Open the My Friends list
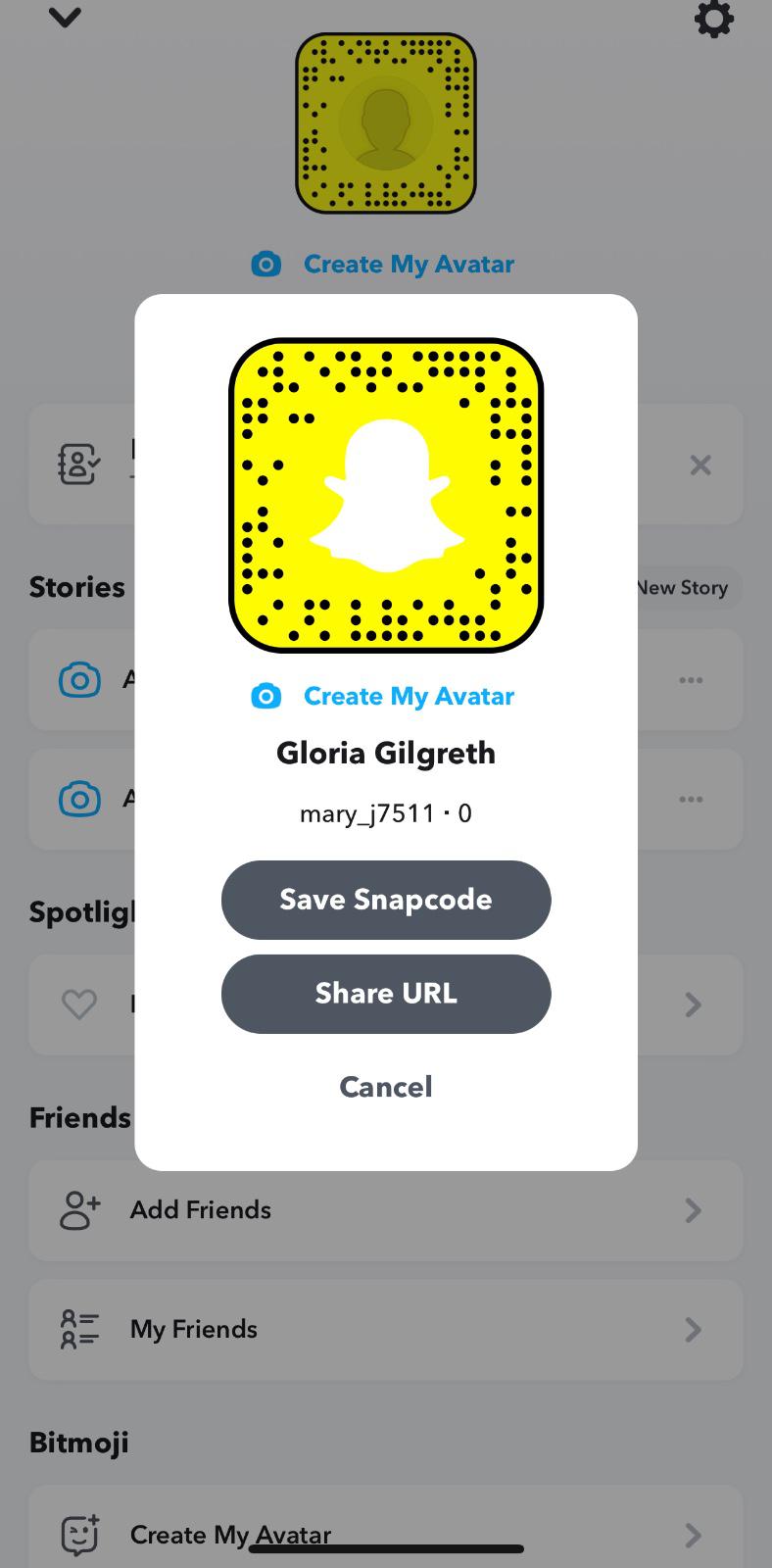 (385, 1330)
